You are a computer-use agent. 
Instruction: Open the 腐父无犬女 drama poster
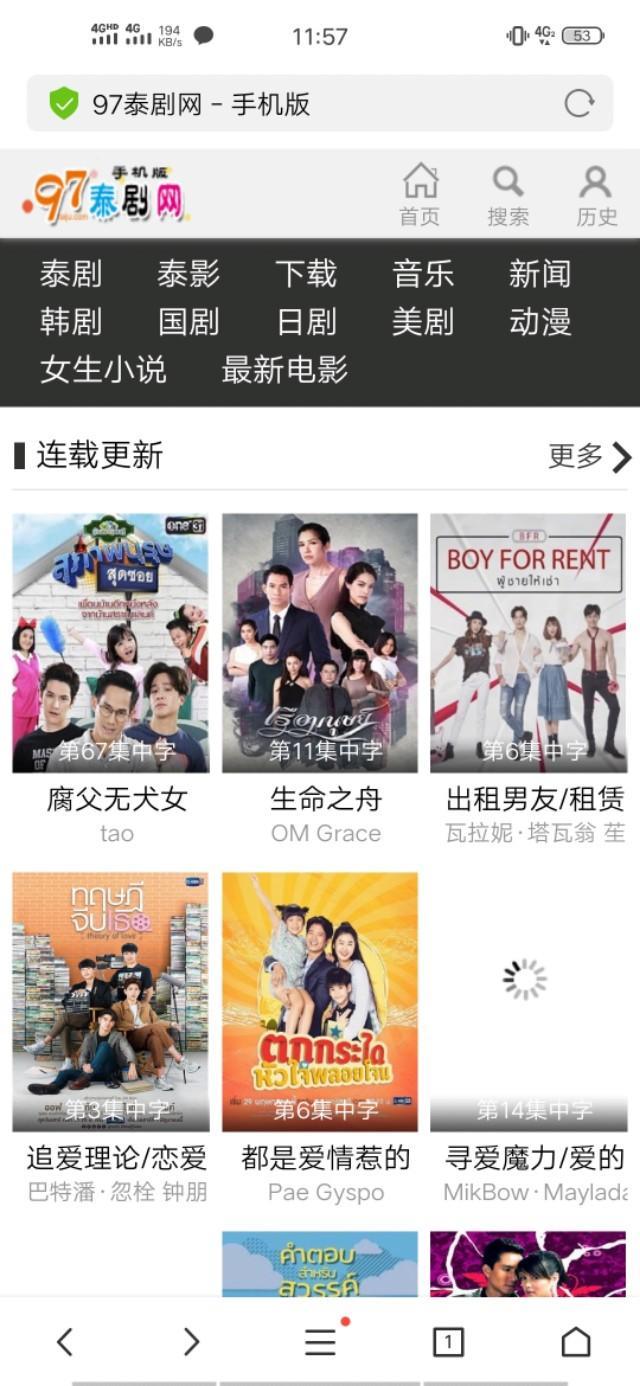click(110, 643)
